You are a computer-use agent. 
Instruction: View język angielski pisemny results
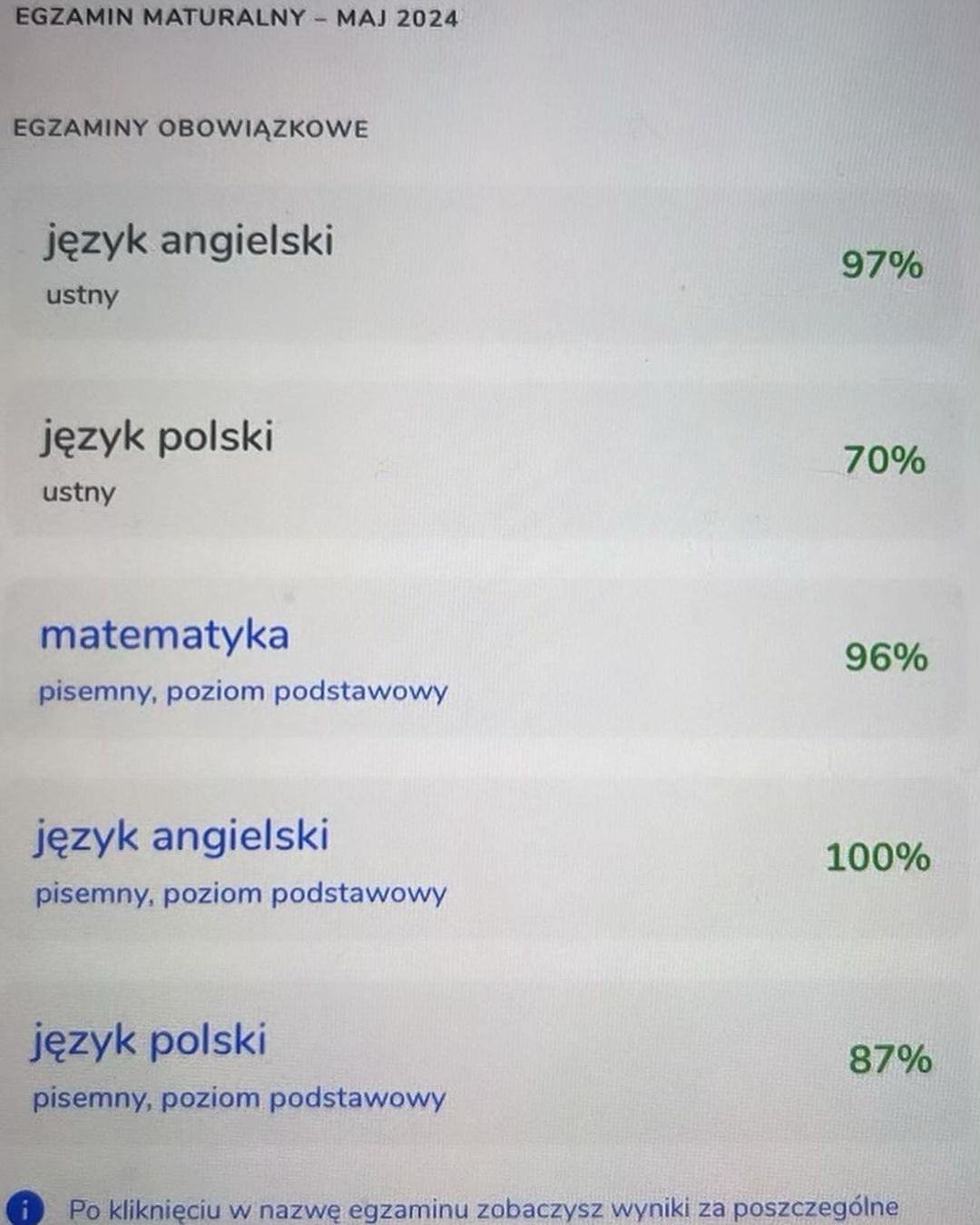[x=181, y=837]
